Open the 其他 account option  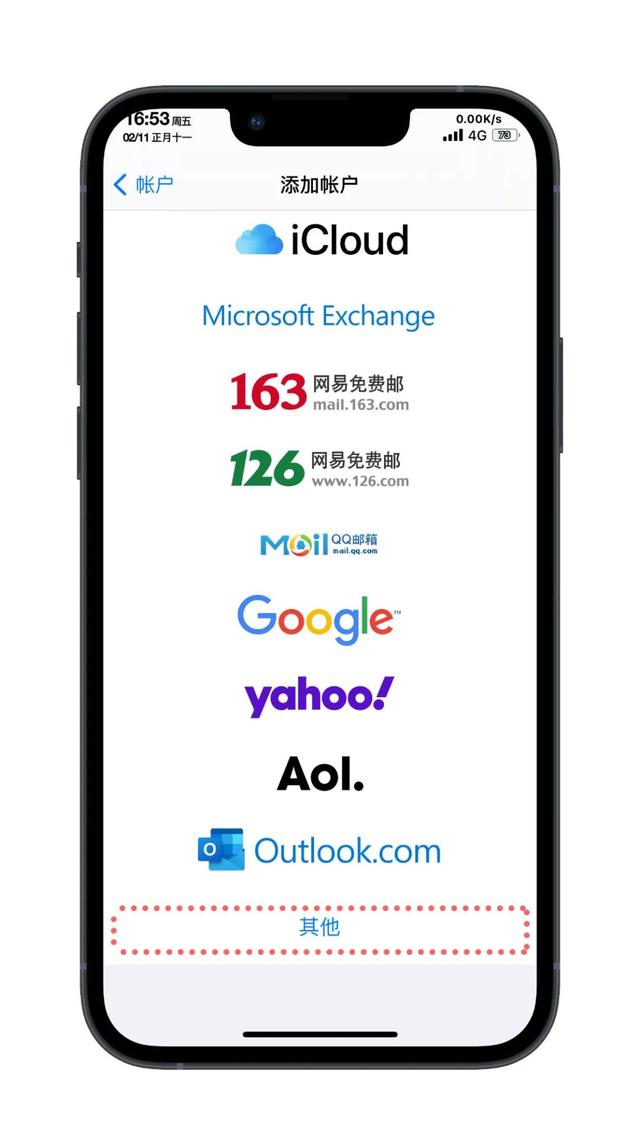click(320, 928)
